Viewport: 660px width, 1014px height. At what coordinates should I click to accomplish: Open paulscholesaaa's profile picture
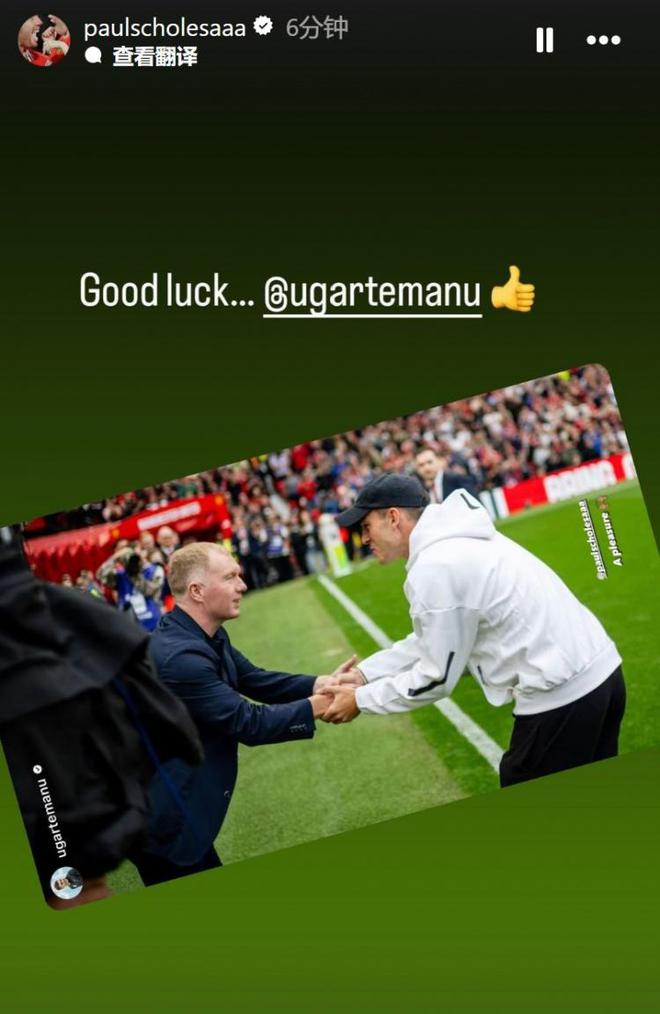click(x=44, y=39)
